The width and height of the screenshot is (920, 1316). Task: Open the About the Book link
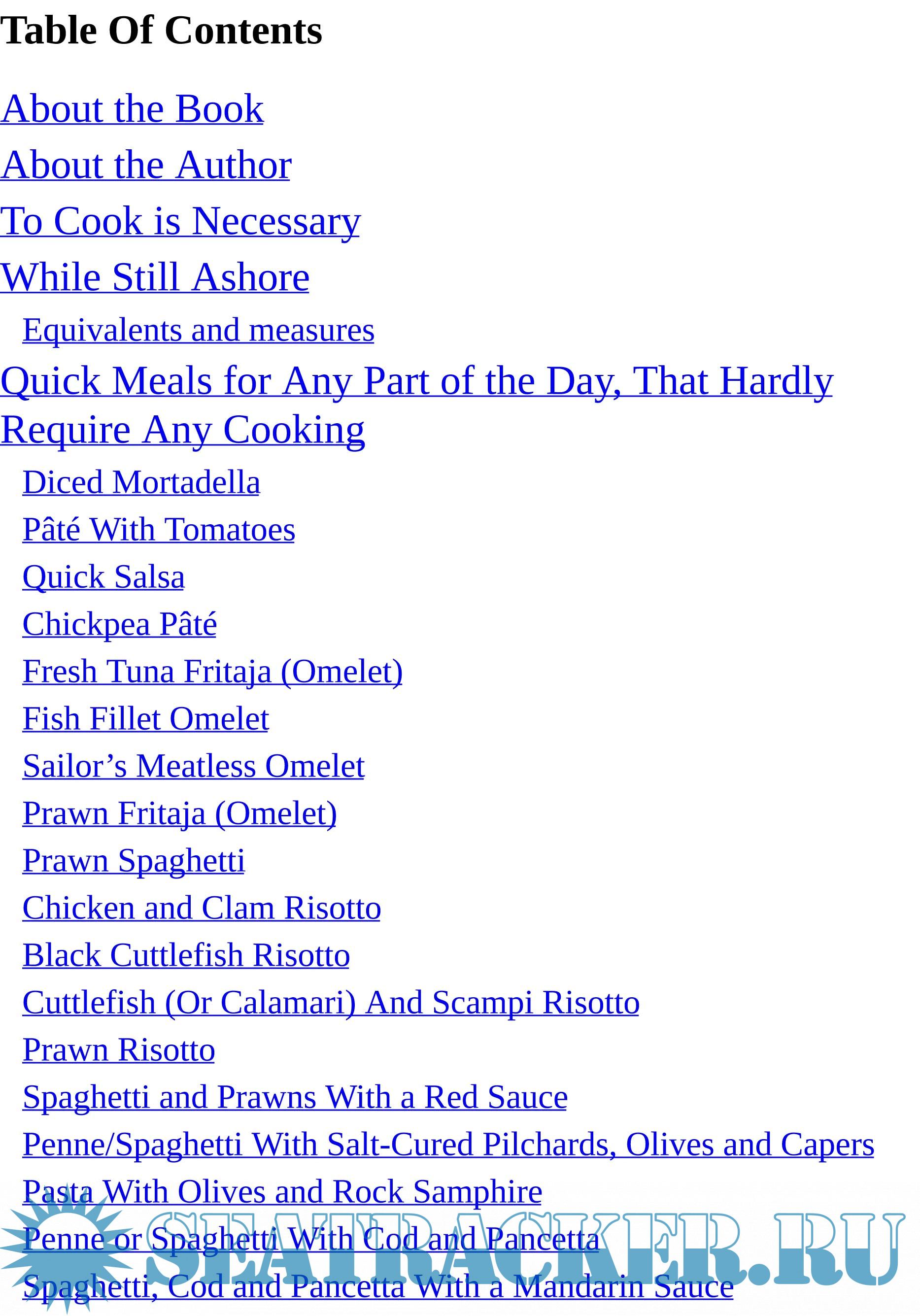pyautogui.click(x=132, y=109)
